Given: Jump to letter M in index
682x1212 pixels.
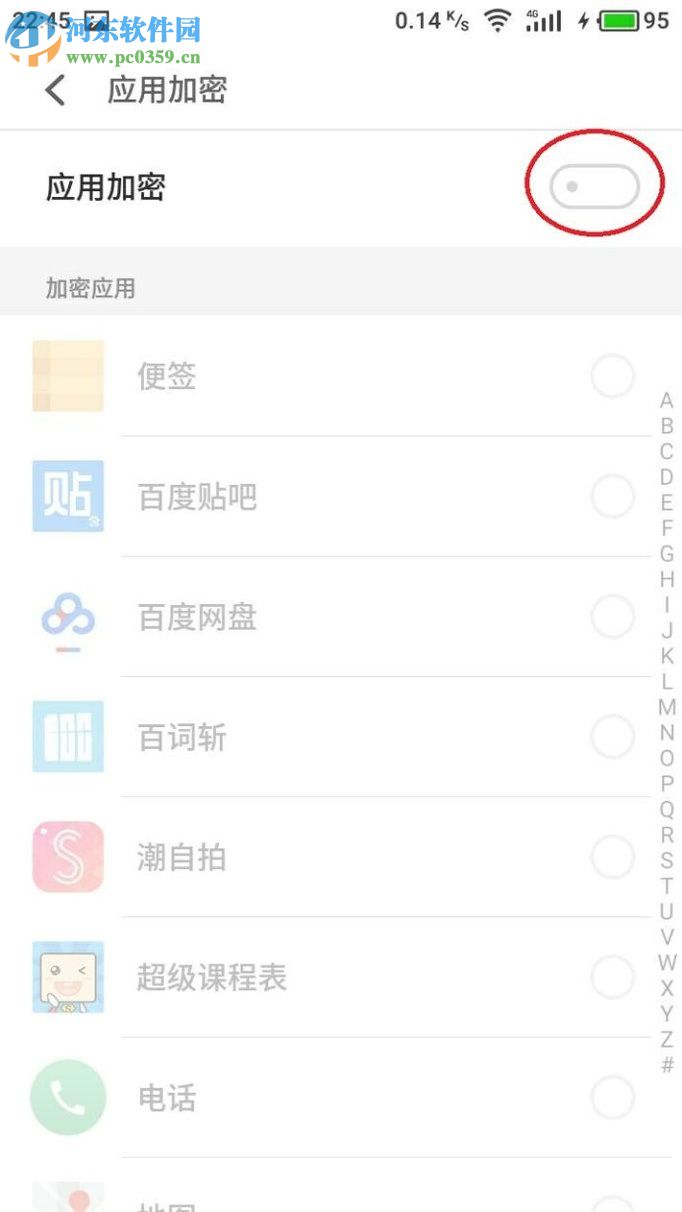Looking at the screenshot, I should tap(667, 707).
